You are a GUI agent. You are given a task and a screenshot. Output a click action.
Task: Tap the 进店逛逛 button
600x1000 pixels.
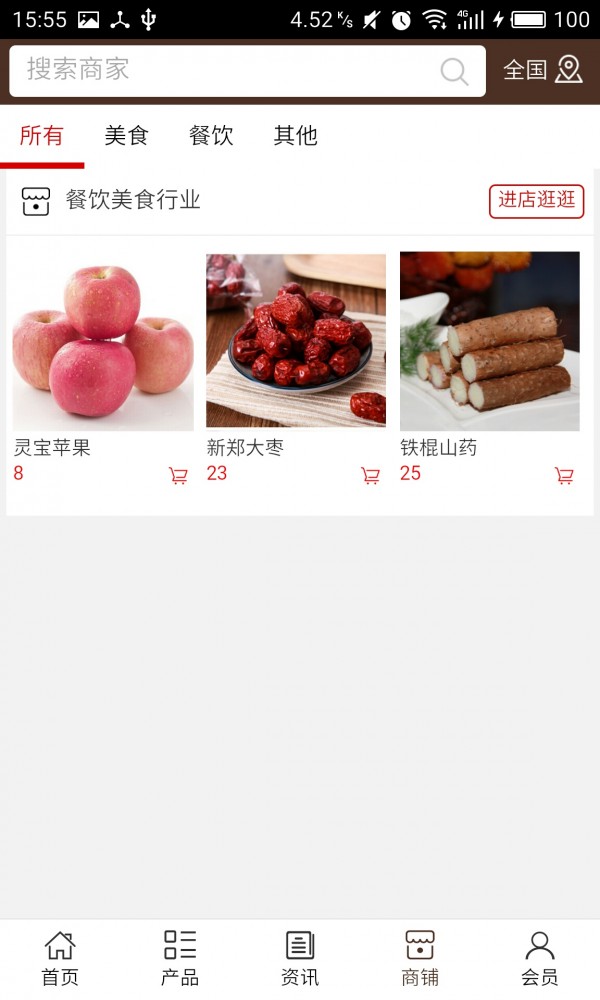click(x=536, y=200)
